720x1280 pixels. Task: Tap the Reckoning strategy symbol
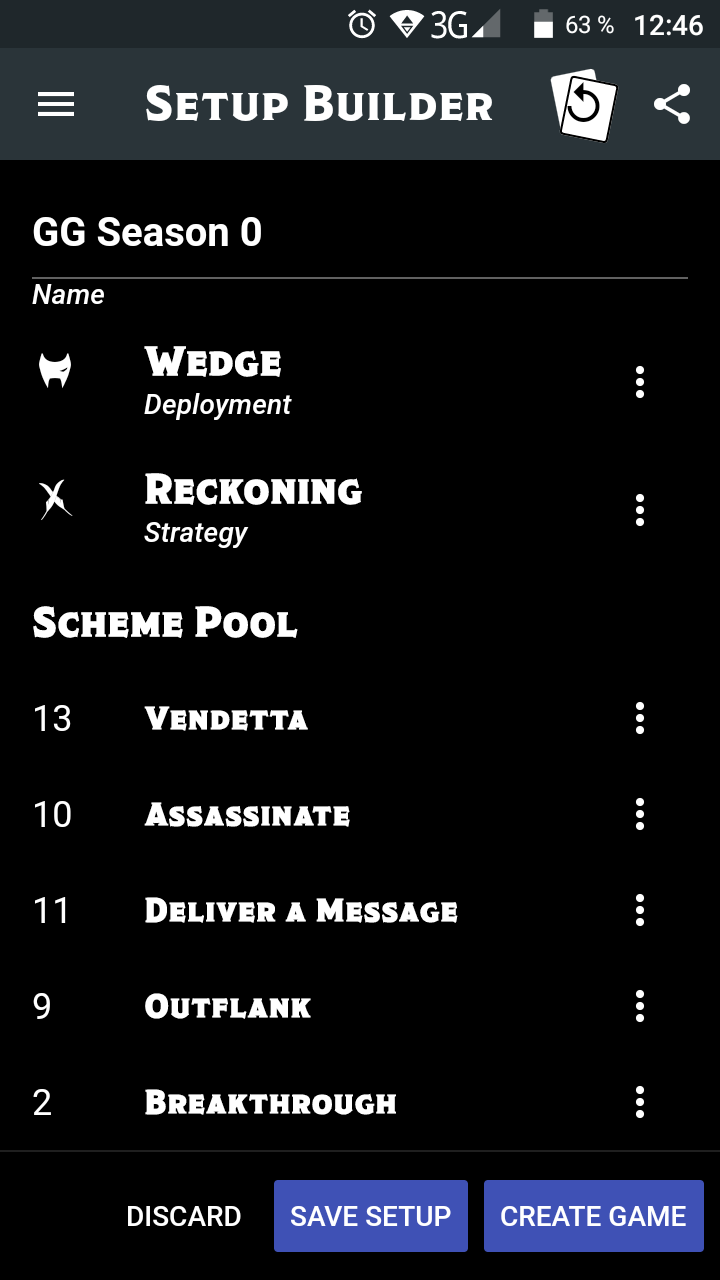coord(57,500)
